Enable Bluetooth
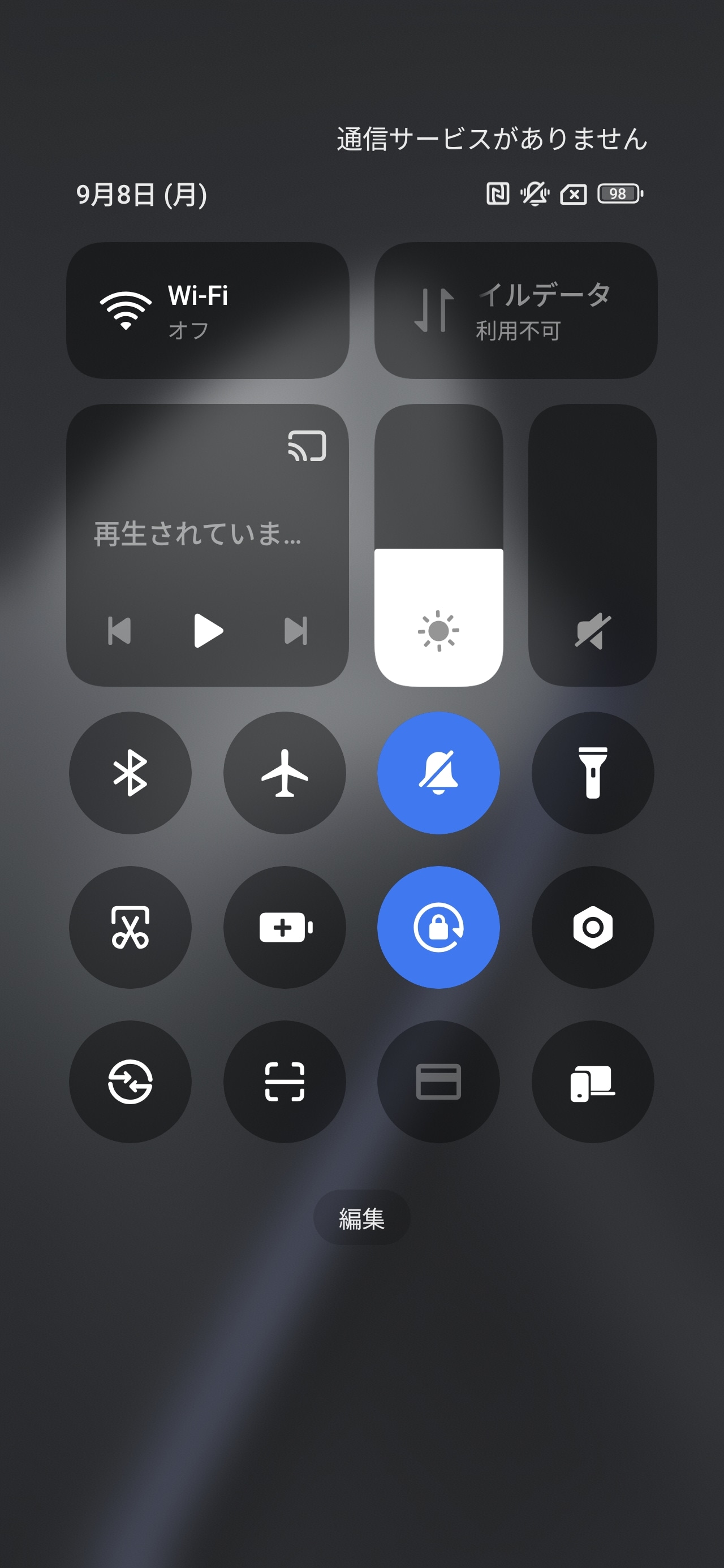 (x=130, y=773)
